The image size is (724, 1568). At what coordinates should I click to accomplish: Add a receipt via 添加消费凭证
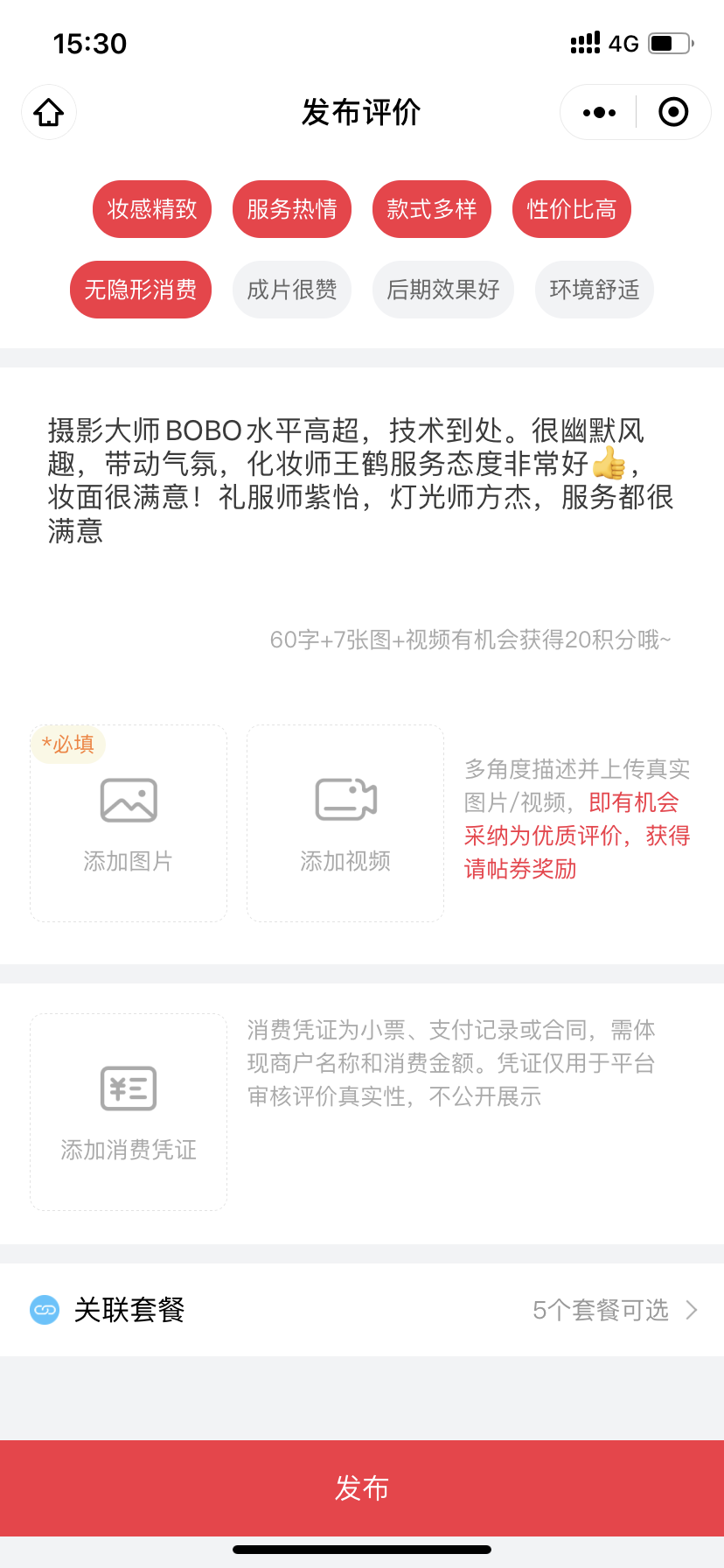[129, 1112]
